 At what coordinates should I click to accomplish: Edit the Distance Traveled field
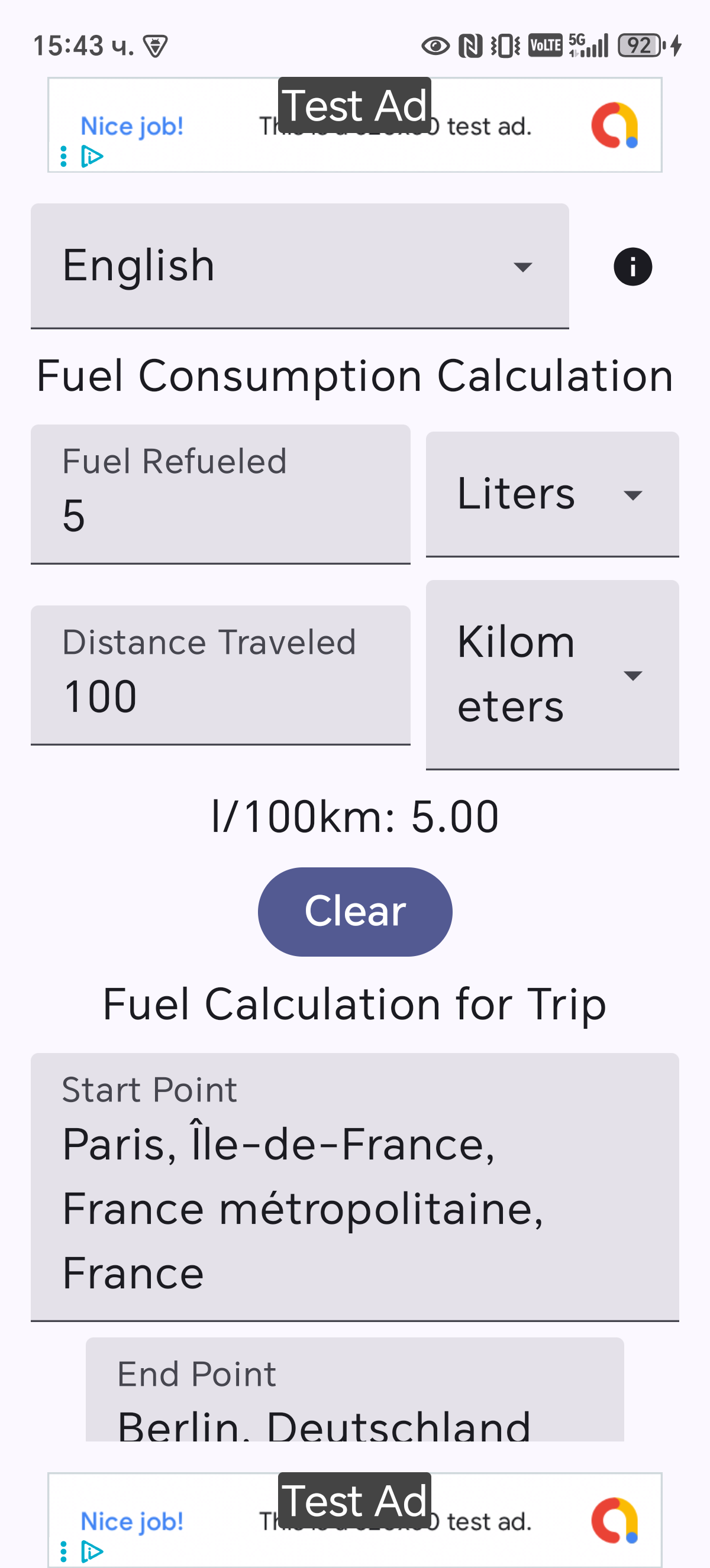tap(220, 675)
